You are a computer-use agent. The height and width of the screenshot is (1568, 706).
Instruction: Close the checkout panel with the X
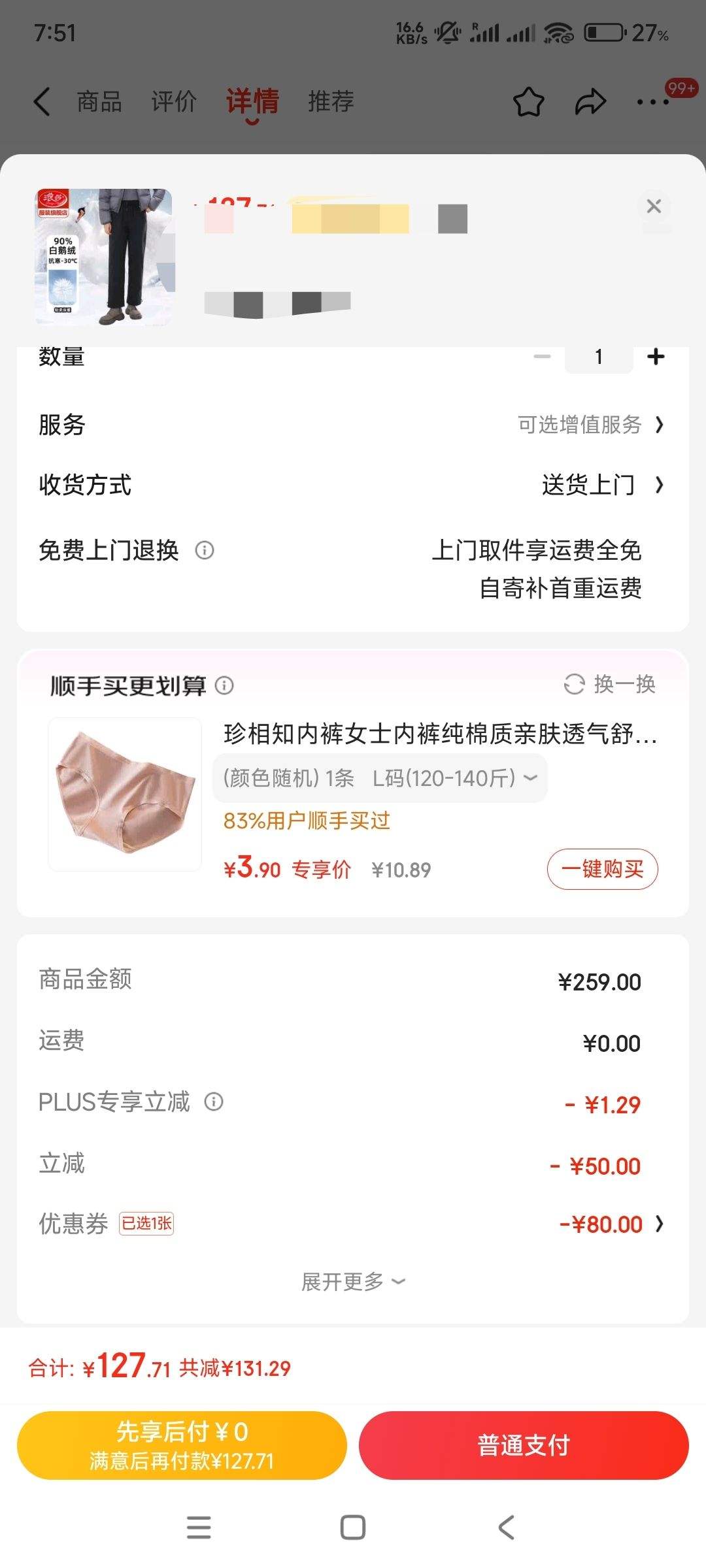(x=654, y=206)
